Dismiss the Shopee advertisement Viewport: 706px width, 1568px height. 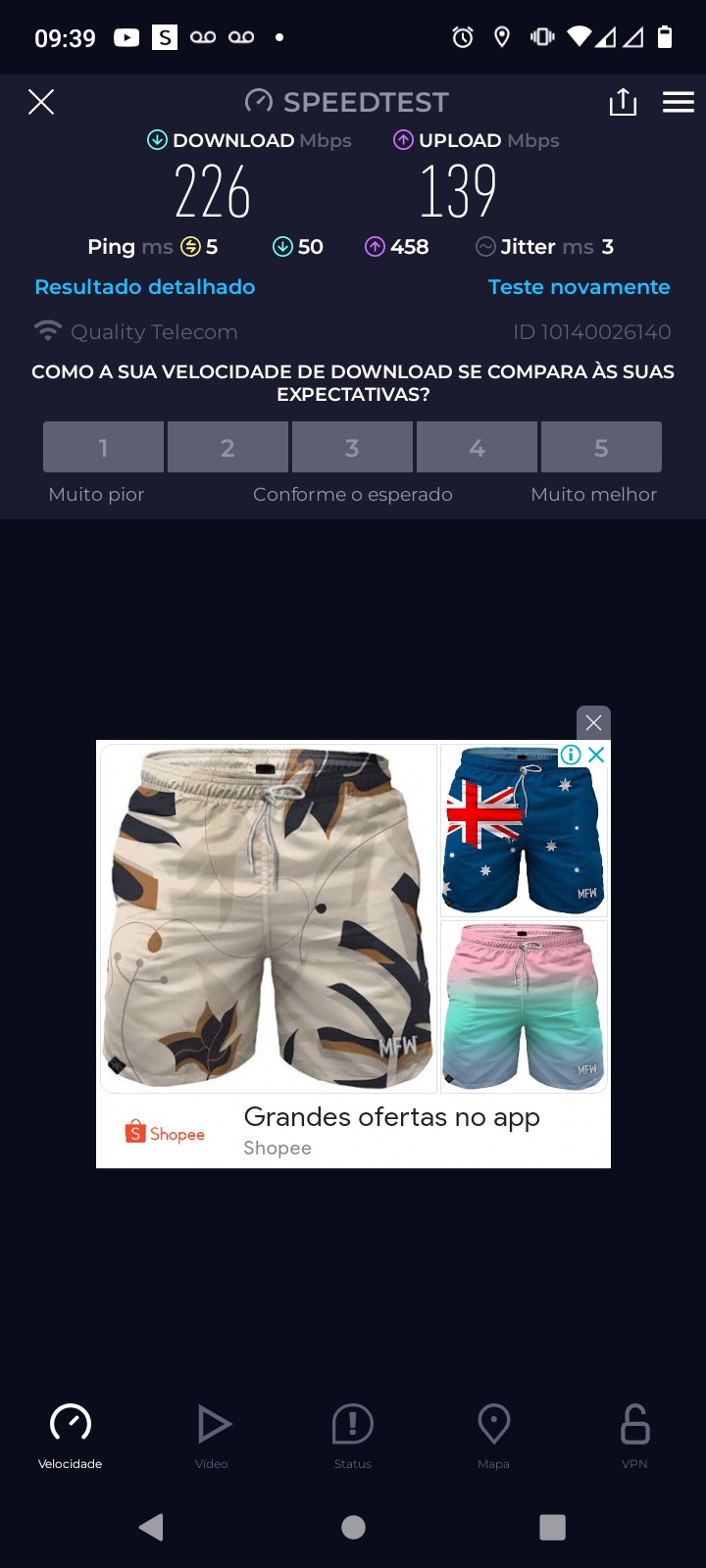pyautogui.click(x=593, y=723)
